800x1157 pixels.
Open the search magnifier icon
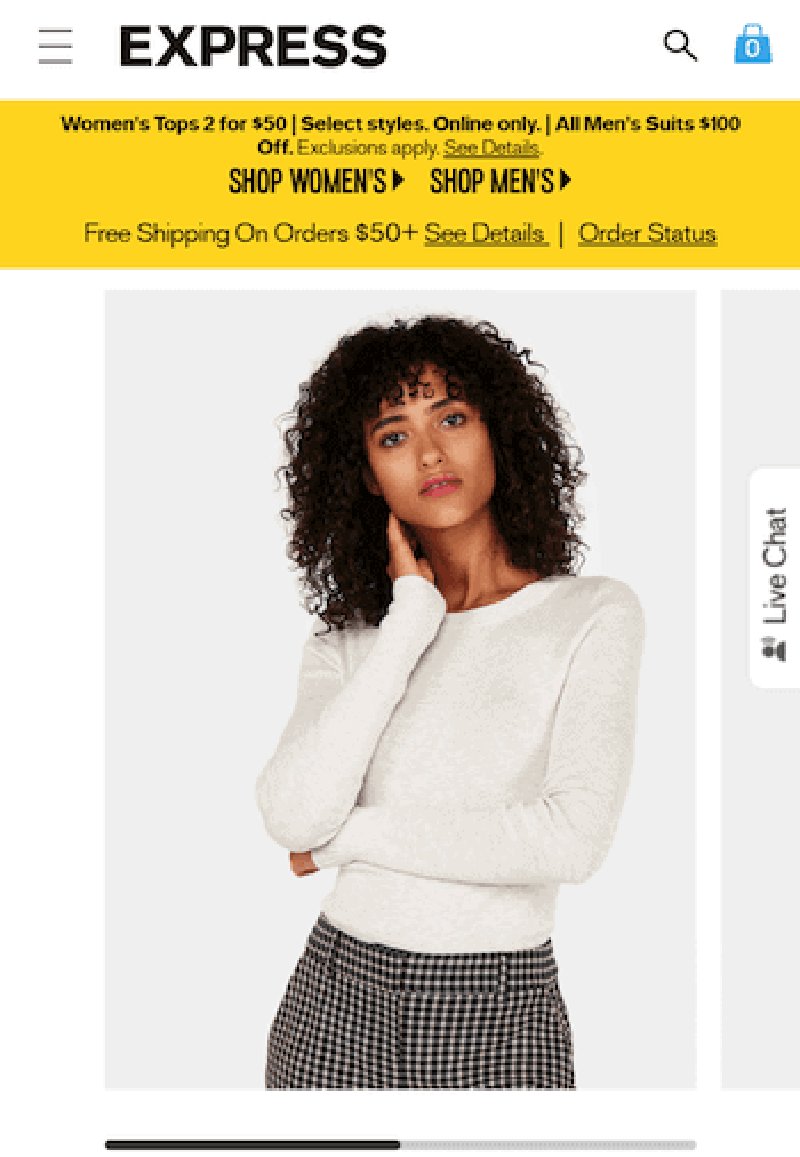coord(680,45)
